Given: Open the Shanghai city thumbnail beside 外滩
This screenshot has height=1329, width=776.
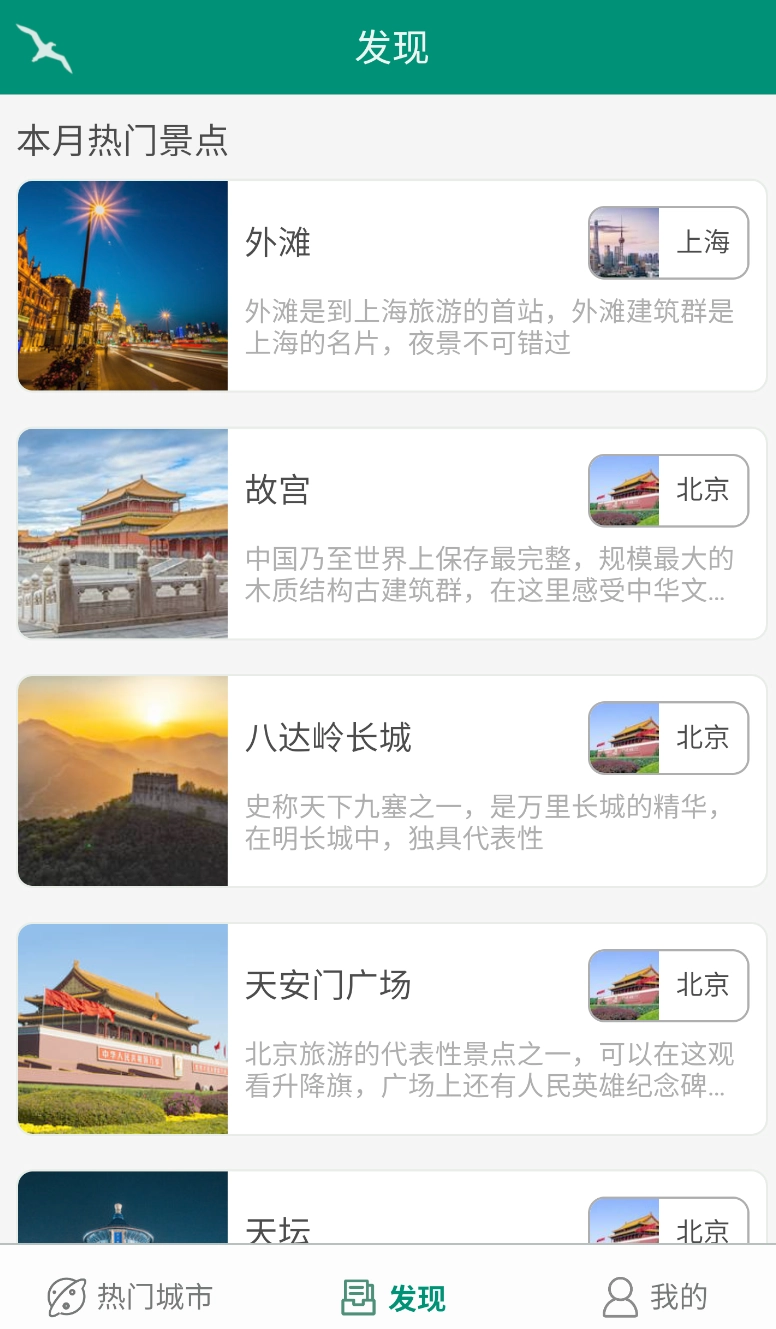Looking at the screenshot, I should (x=623, y=242).
